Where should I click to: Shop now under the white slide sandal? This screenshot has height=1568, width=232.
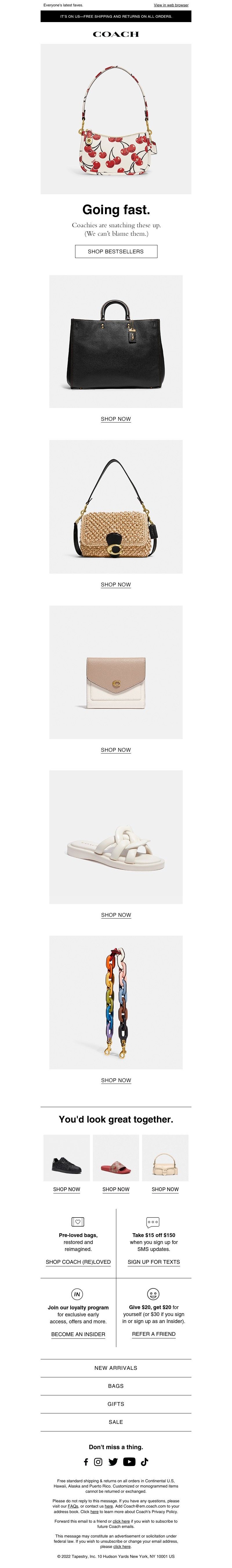coord(115,915)
